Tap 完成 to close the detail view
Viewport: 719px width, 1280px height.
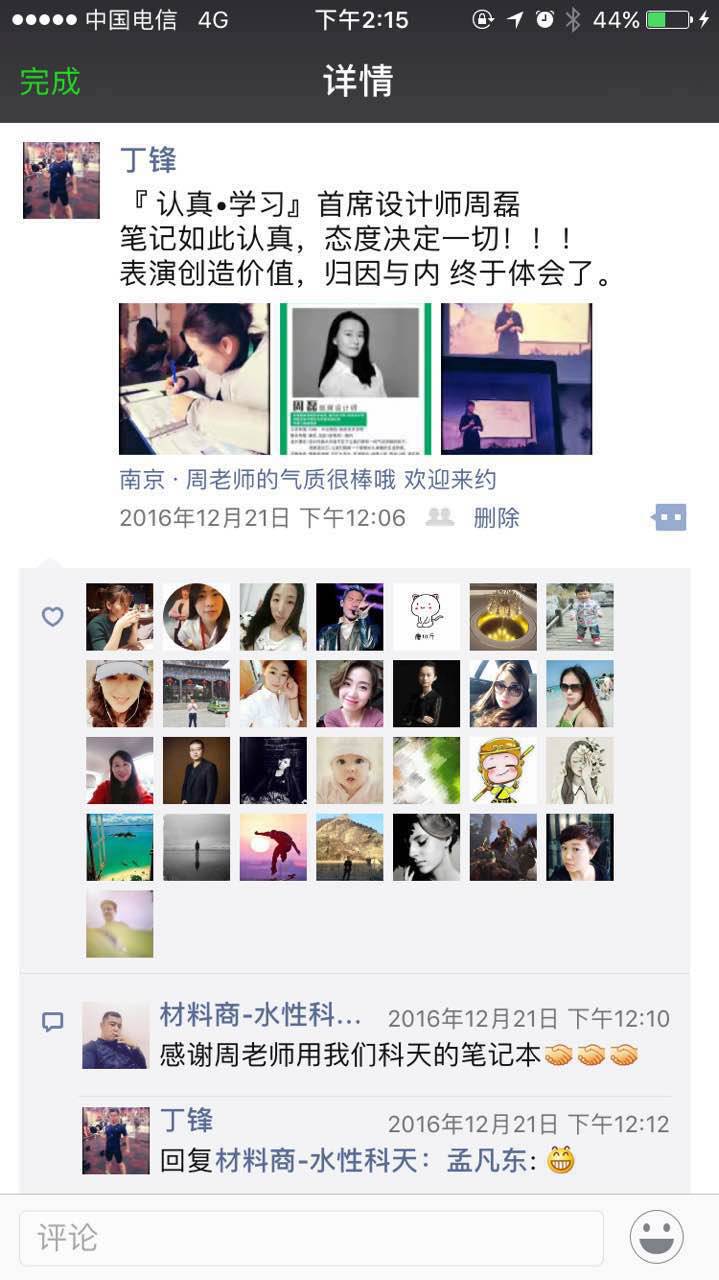[x=50, y=82]
